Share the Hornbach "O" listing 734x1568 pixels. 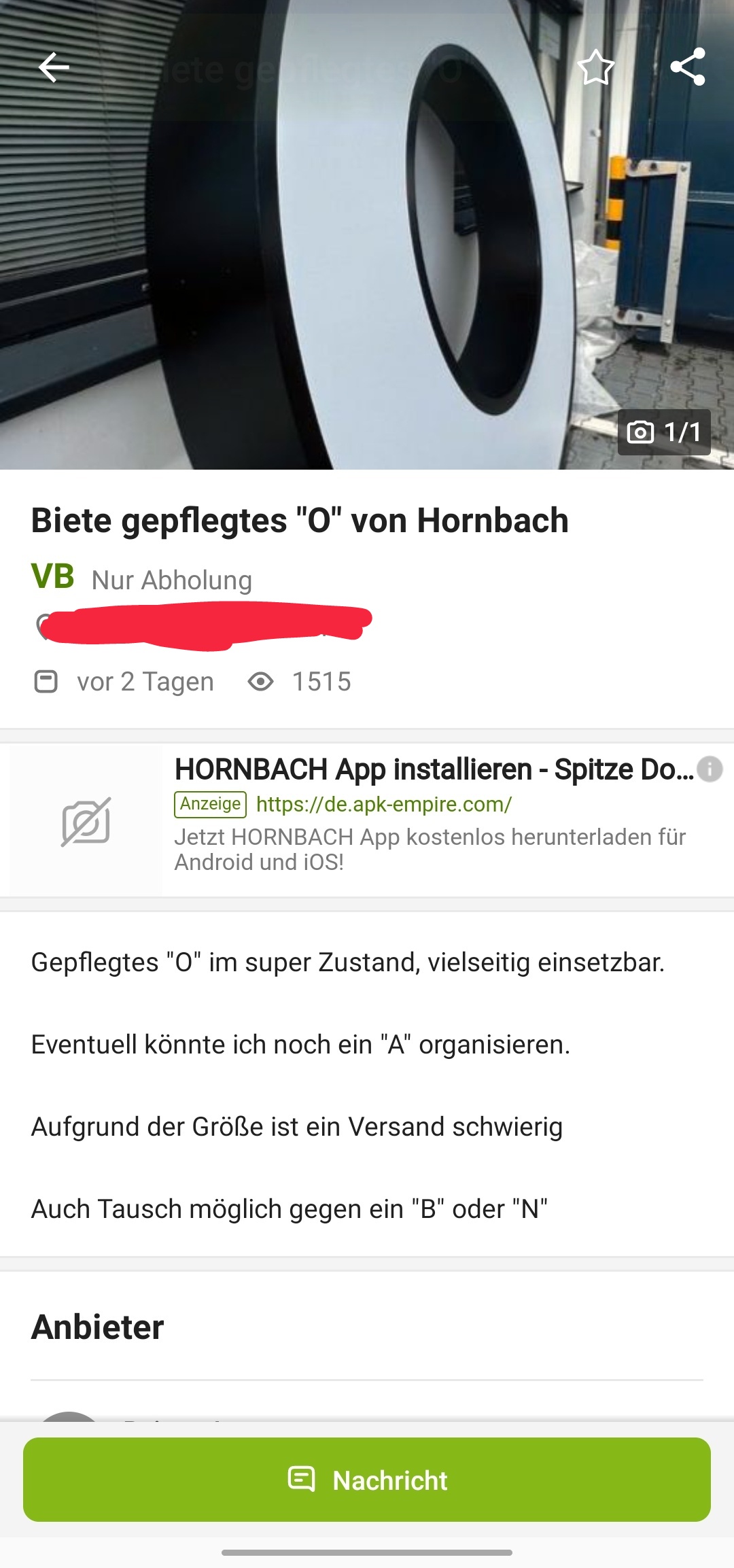click(x=688, y=67)
